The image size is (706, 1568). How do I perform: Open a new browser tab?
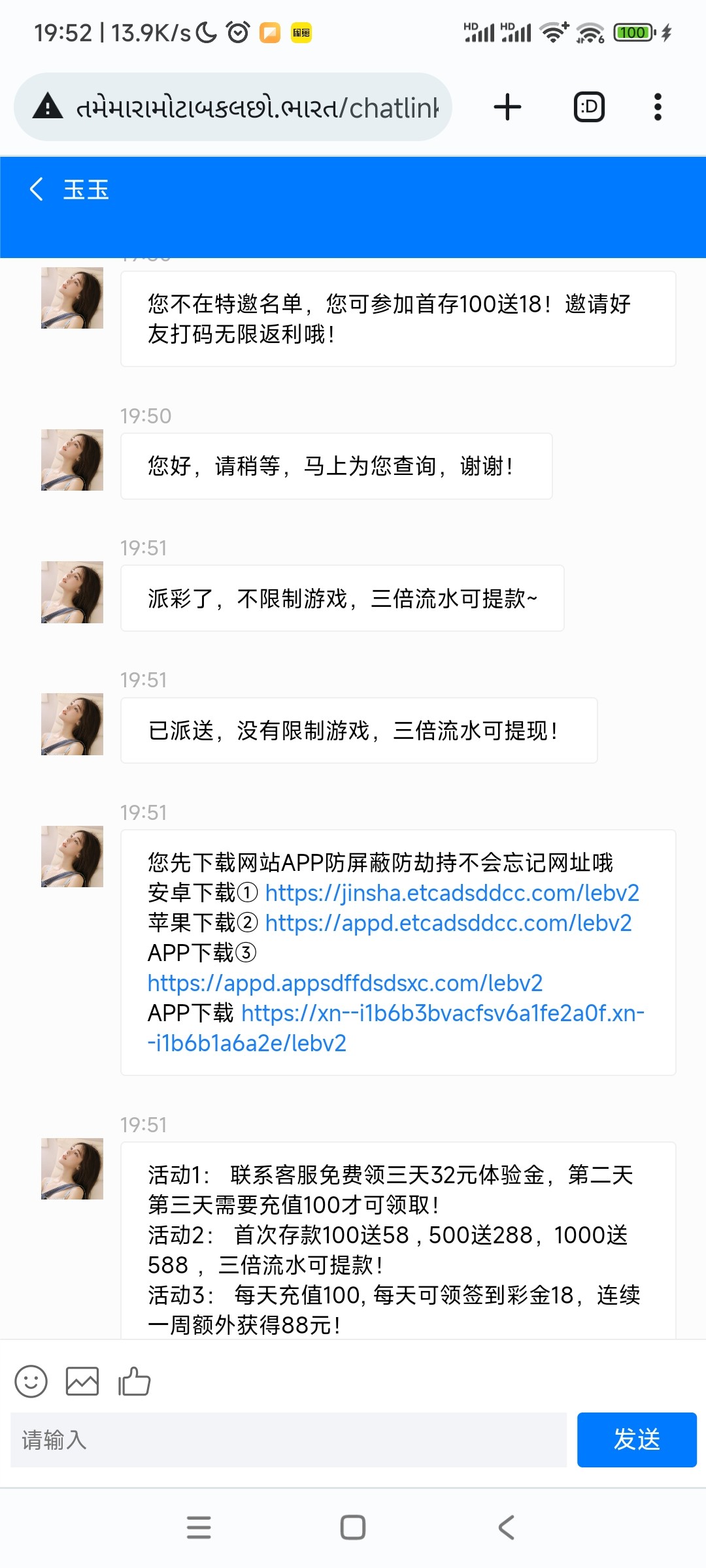[x=507, y=107]
